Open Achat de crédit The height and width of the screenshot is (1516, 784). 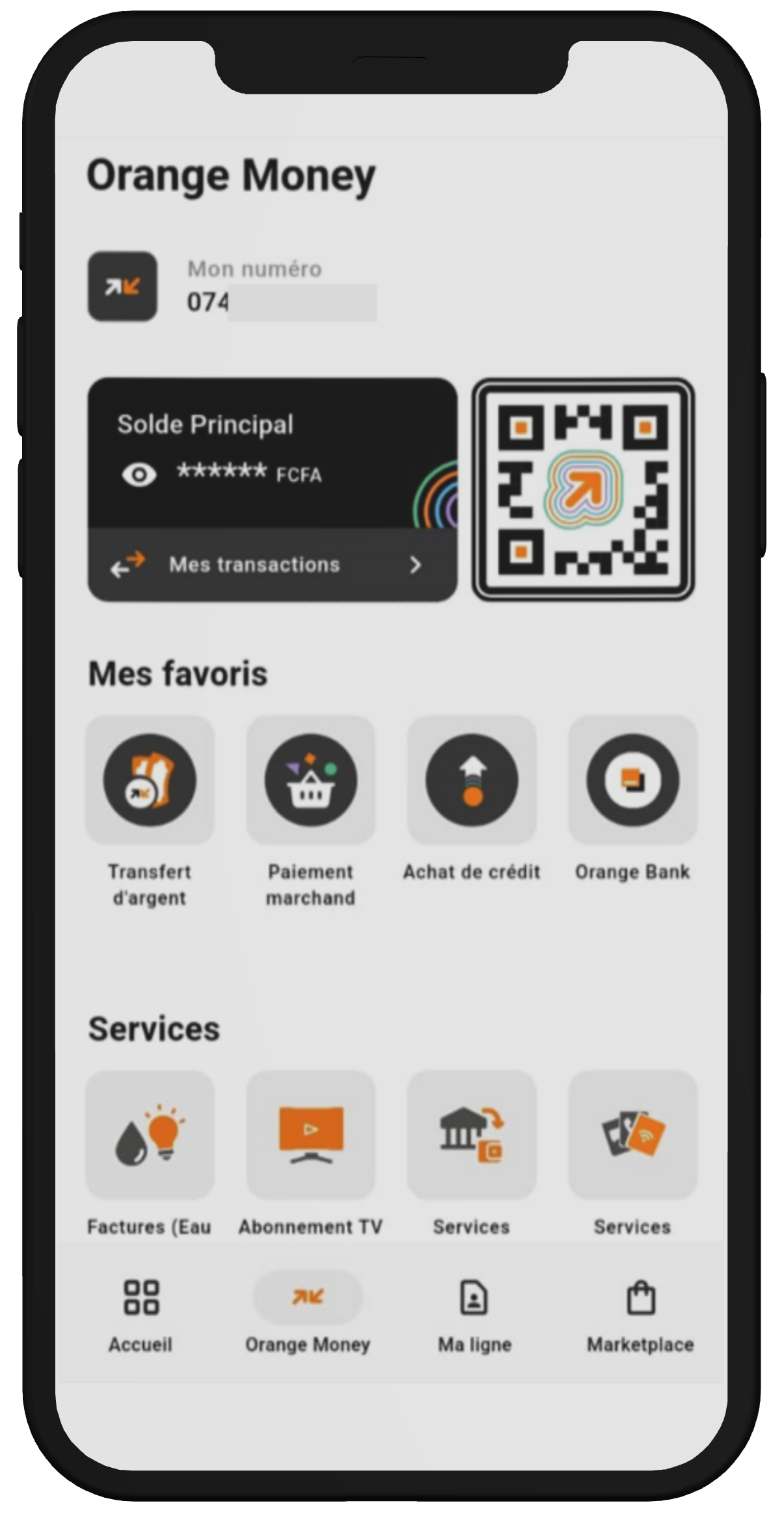coord(472,780)
